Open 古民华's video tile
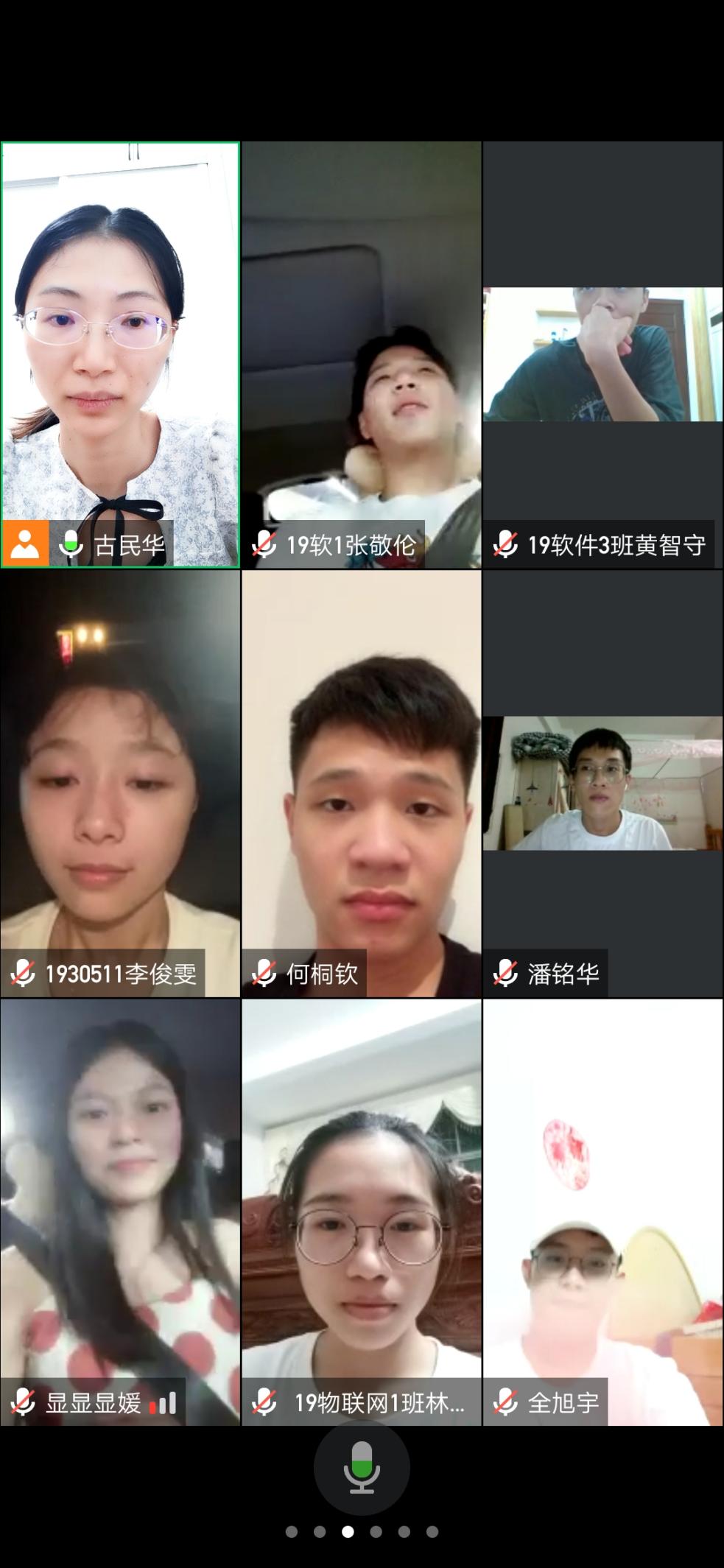 tap(120, 354)
